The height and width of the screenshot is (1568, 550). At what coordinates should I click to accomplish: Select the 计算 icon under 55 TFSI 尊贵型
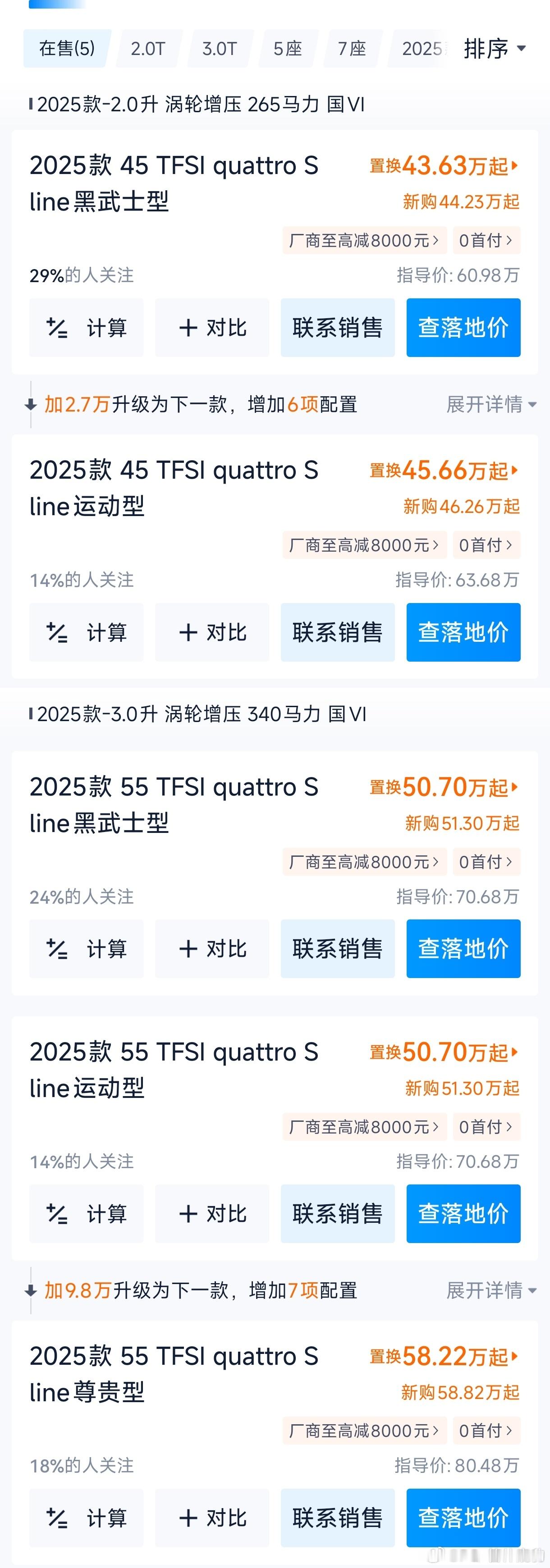point(58,1518)
